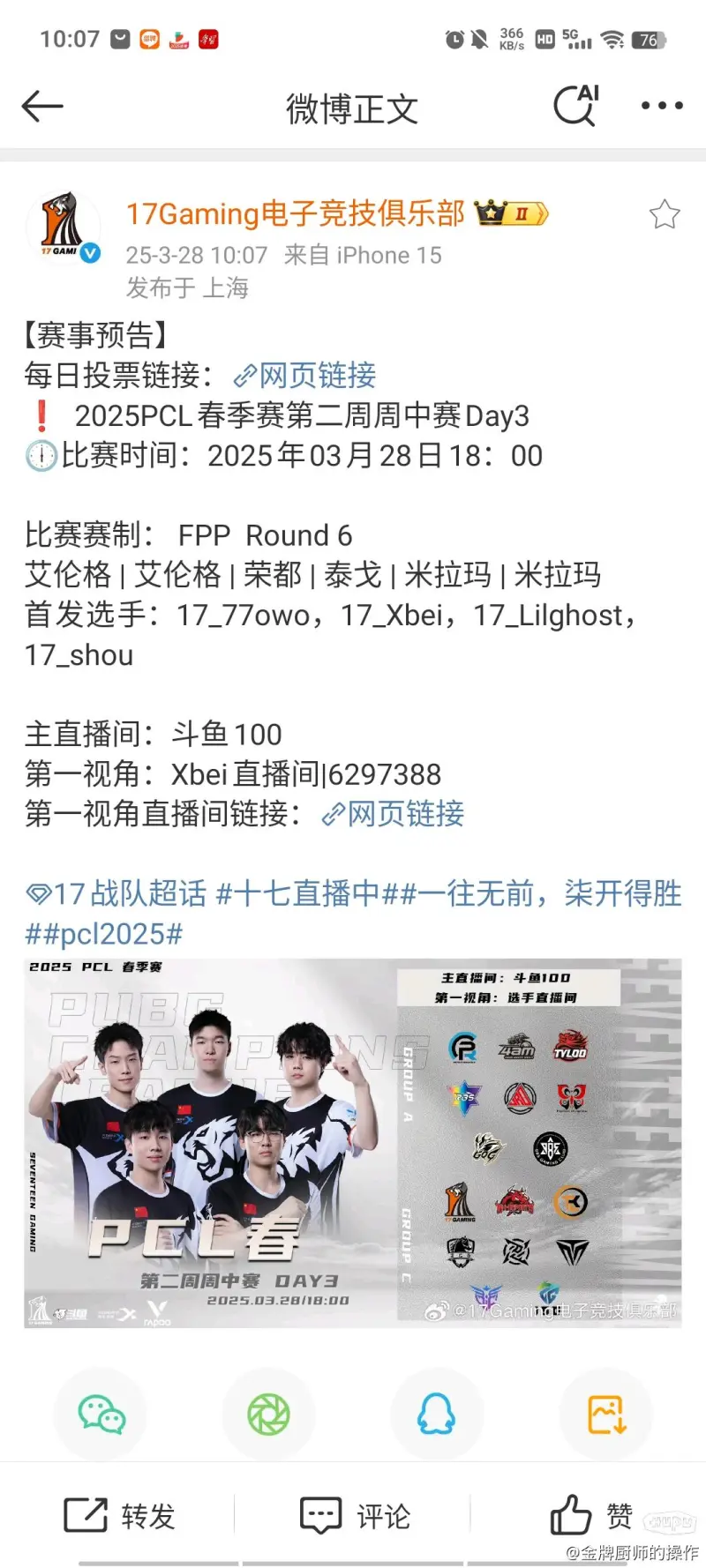Open the 17战队超话 super topic
This screenshot has width=706, height=1568.
click(116, 894)
